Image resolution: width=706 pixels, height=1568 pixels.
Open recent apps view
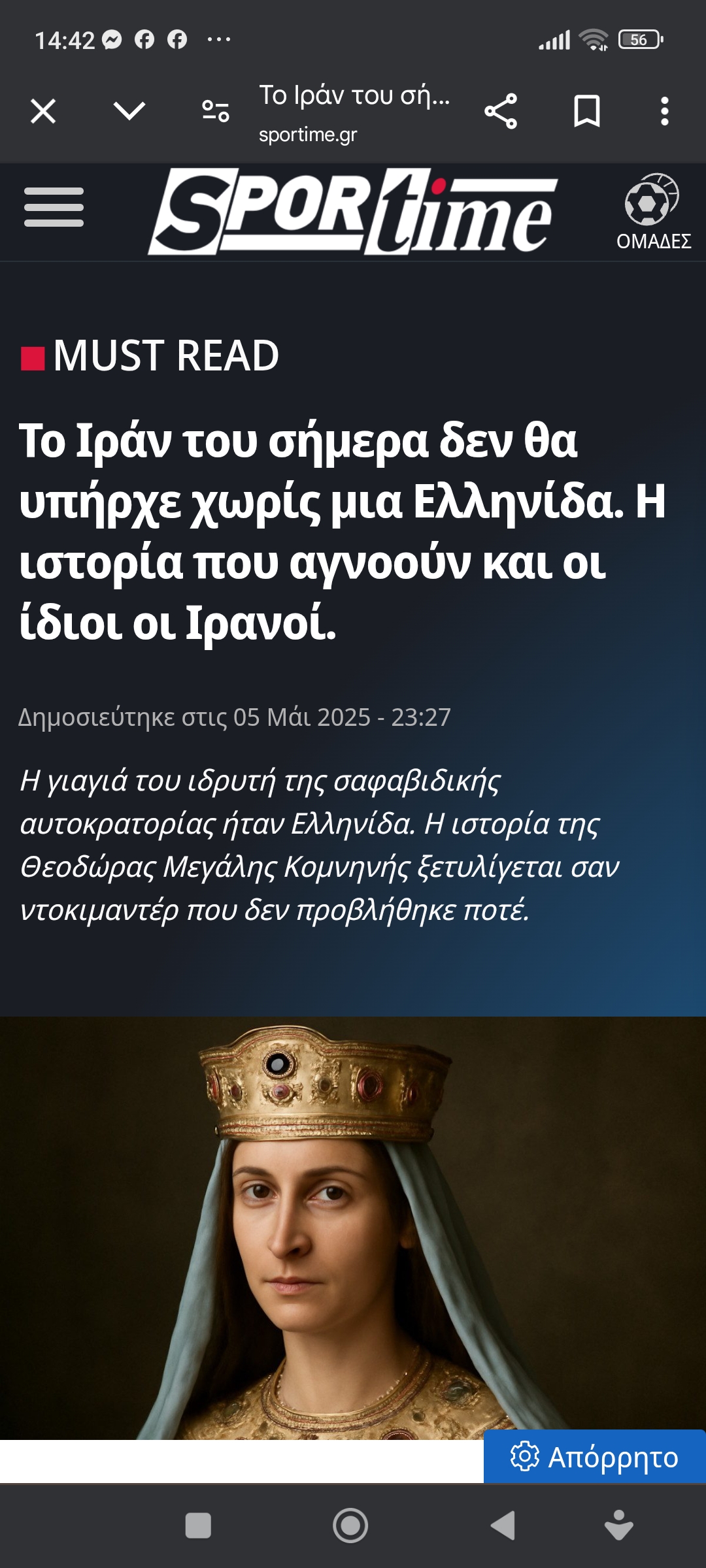198,1526
